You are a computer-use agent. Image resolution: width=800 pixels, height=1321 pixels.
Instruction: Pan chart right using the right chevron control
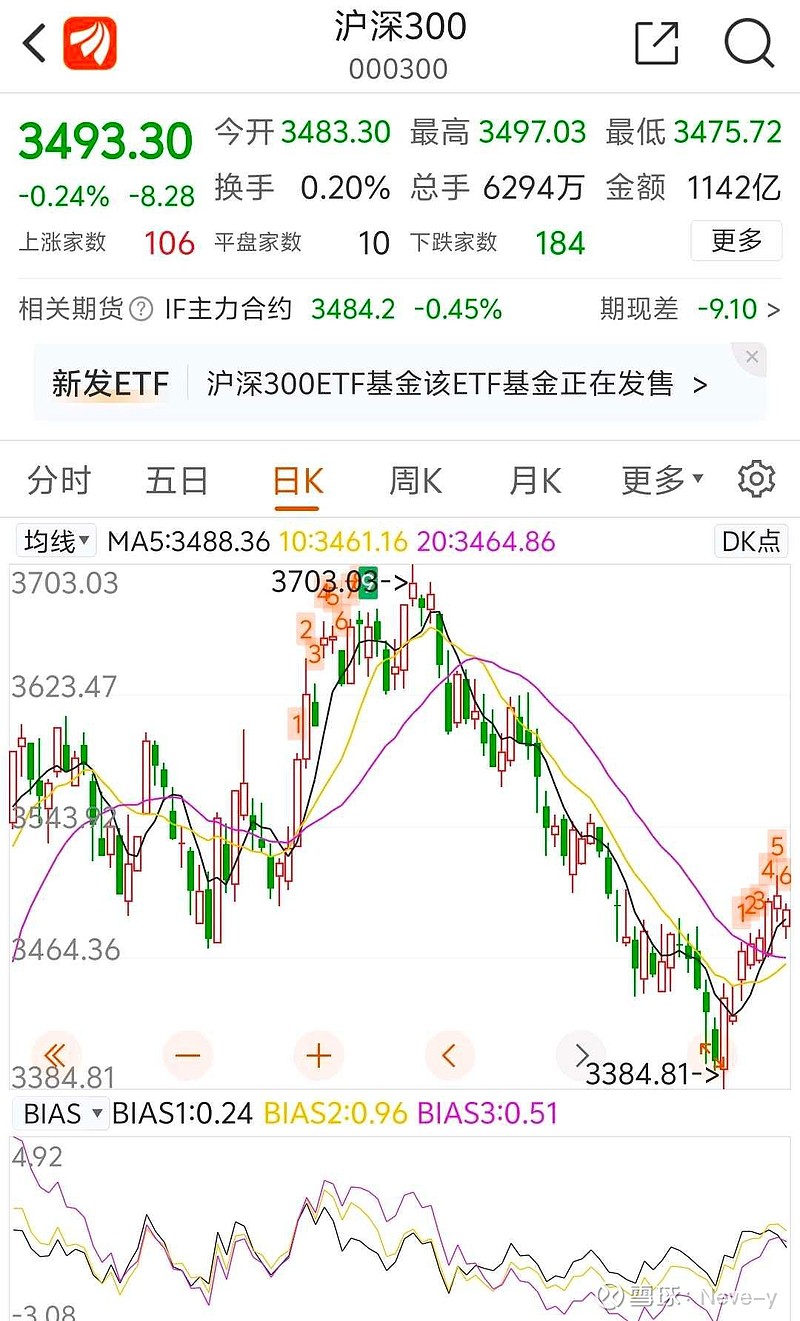pos(581,1055)
